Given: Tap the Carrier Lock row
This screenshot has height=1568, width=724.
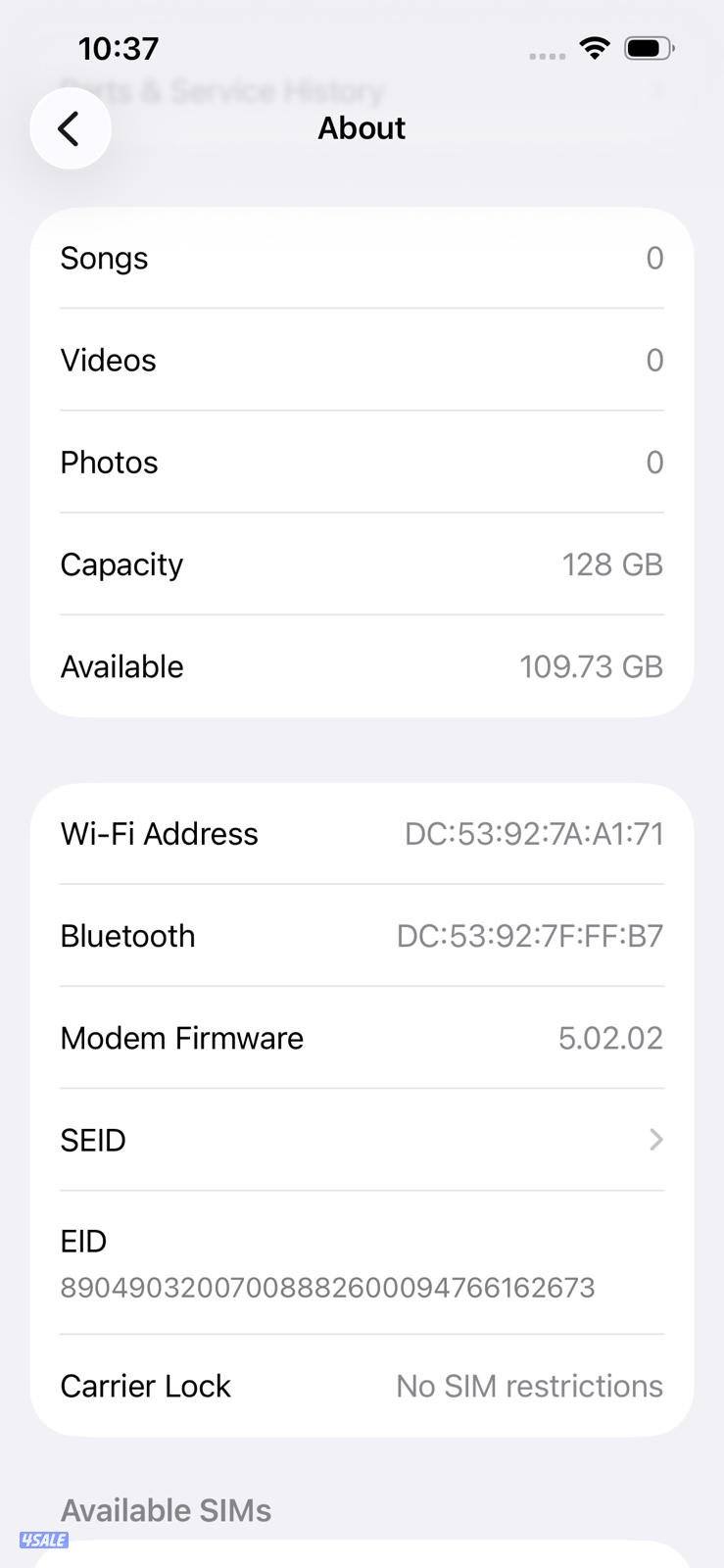Looking at the screenshot, I should 362,1386.
